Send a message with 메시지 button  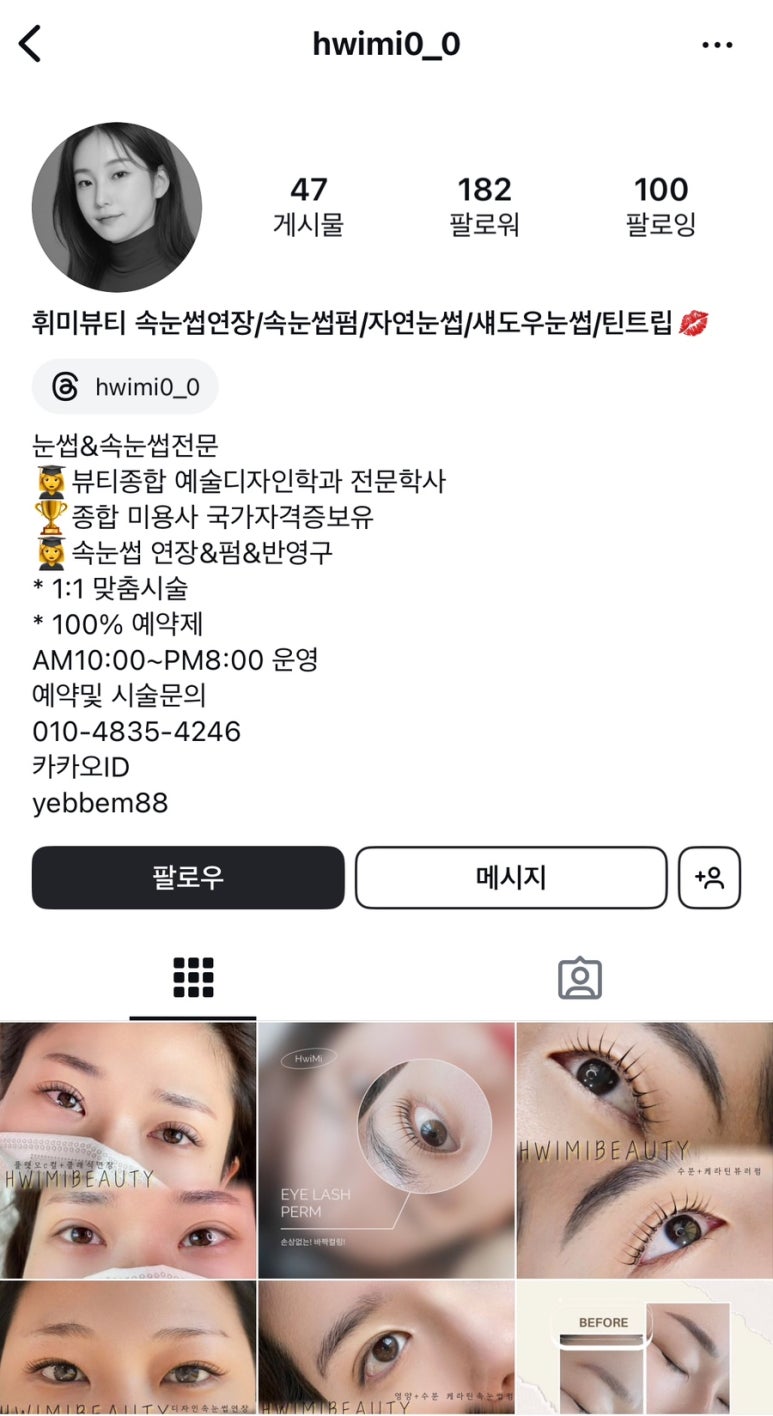point(511,877)
